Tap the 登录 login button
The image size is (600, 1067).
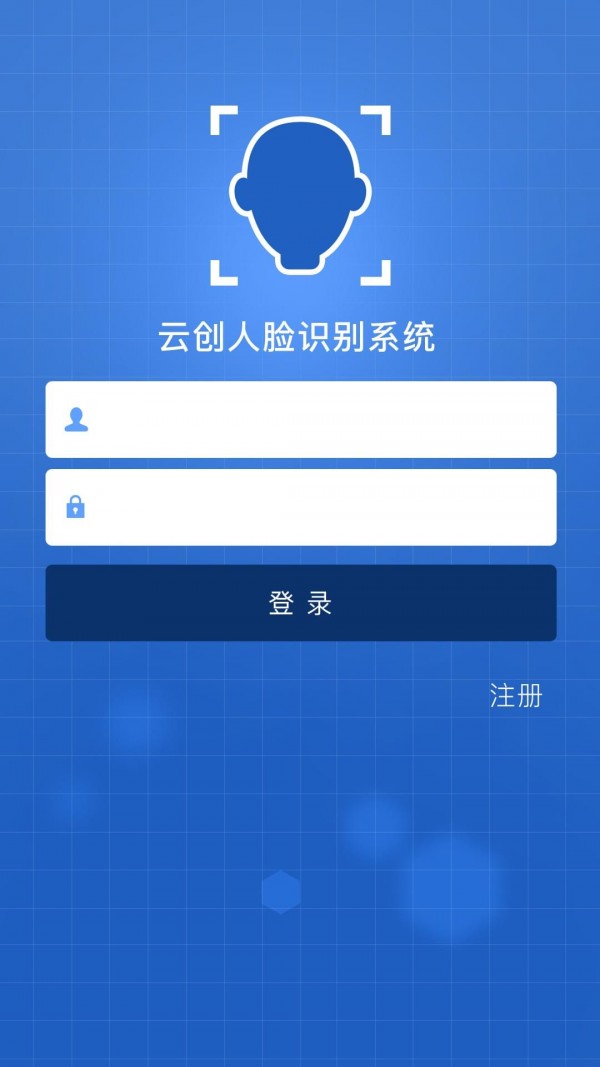300,603
